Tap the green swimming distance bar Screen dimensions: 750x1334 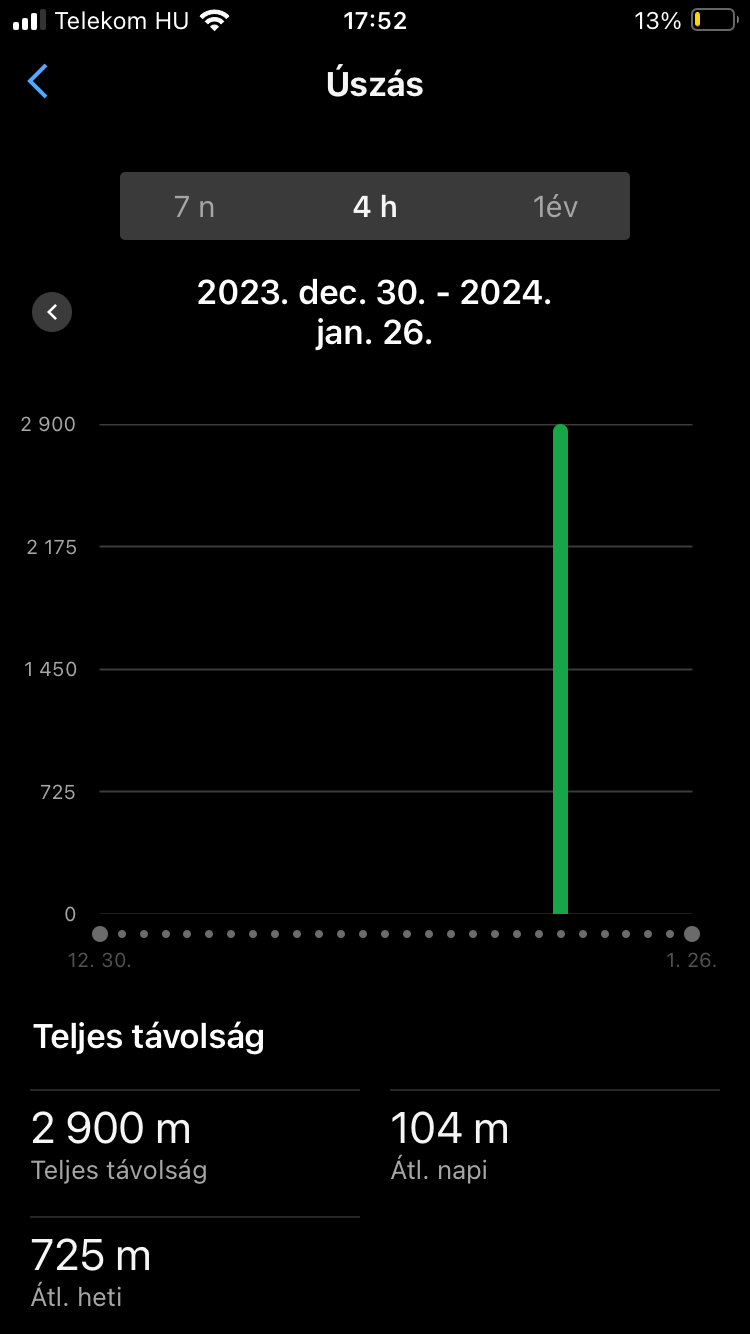(560, 670)
